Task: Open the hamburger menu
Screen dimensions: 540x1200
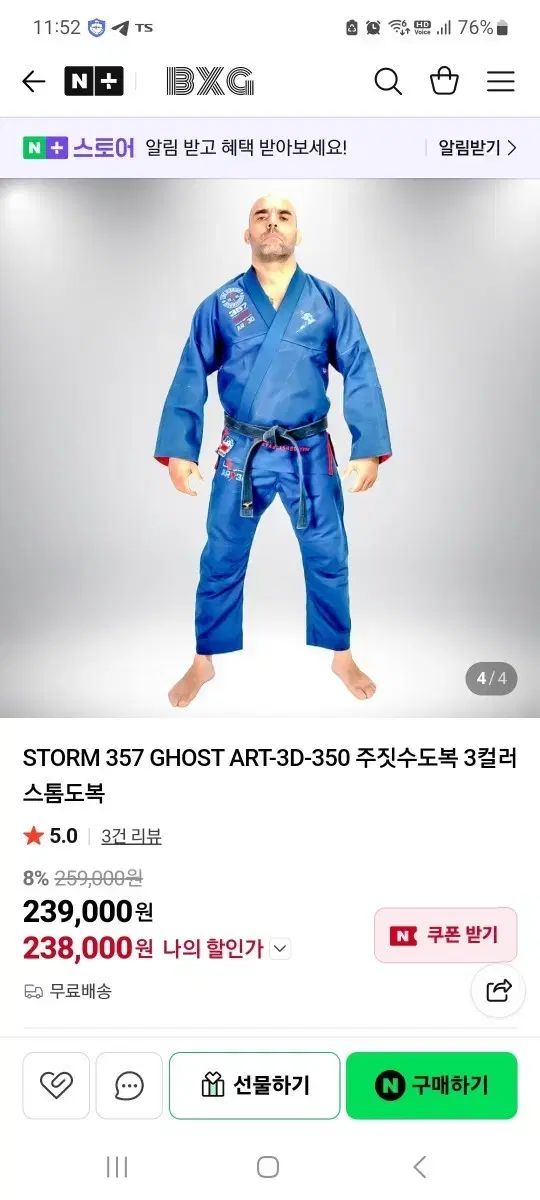Action: click(501, 82)
